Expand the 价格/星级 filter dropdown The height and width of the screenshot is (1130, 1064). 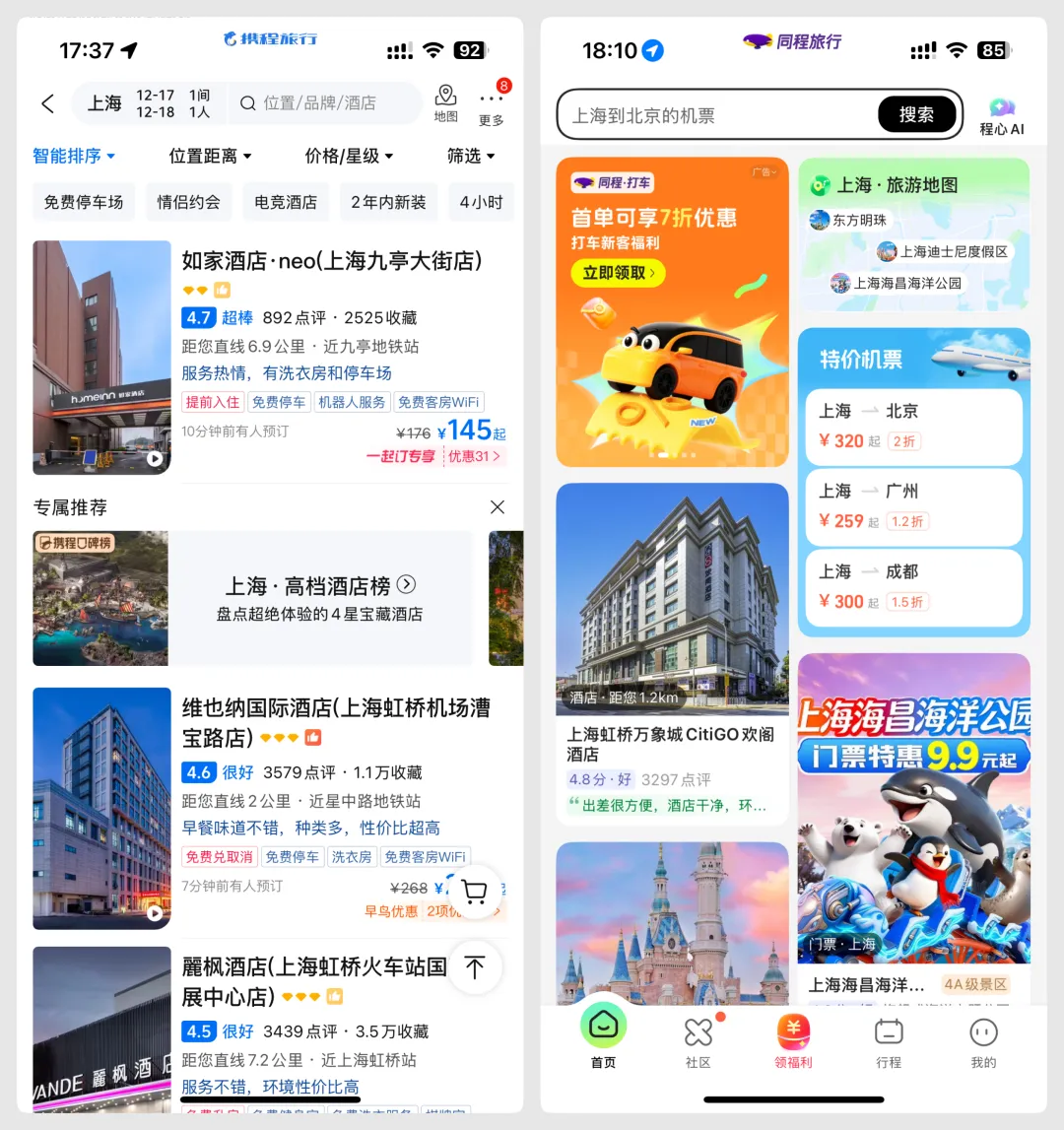click(x=349, y=157)
